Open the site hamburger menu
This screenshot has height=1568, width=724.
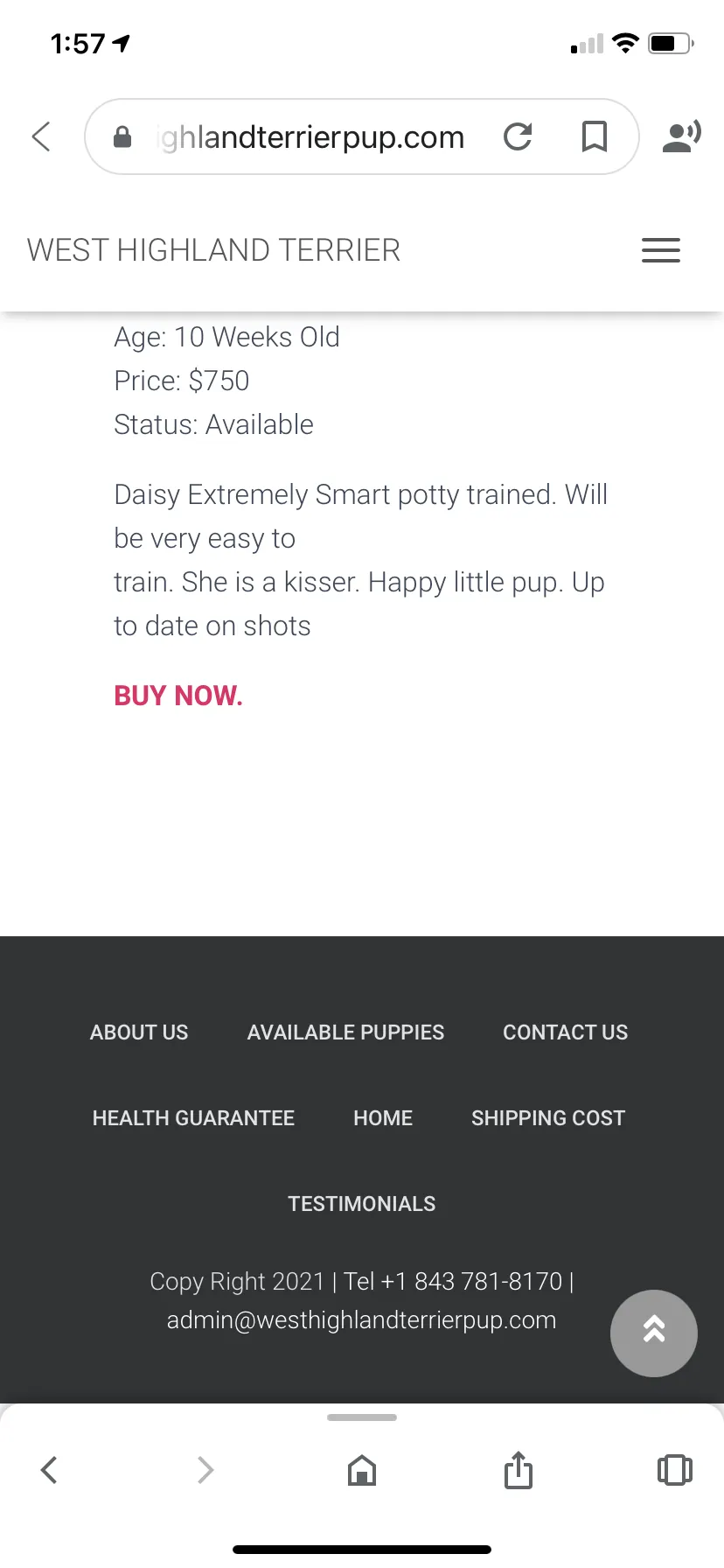661,250
